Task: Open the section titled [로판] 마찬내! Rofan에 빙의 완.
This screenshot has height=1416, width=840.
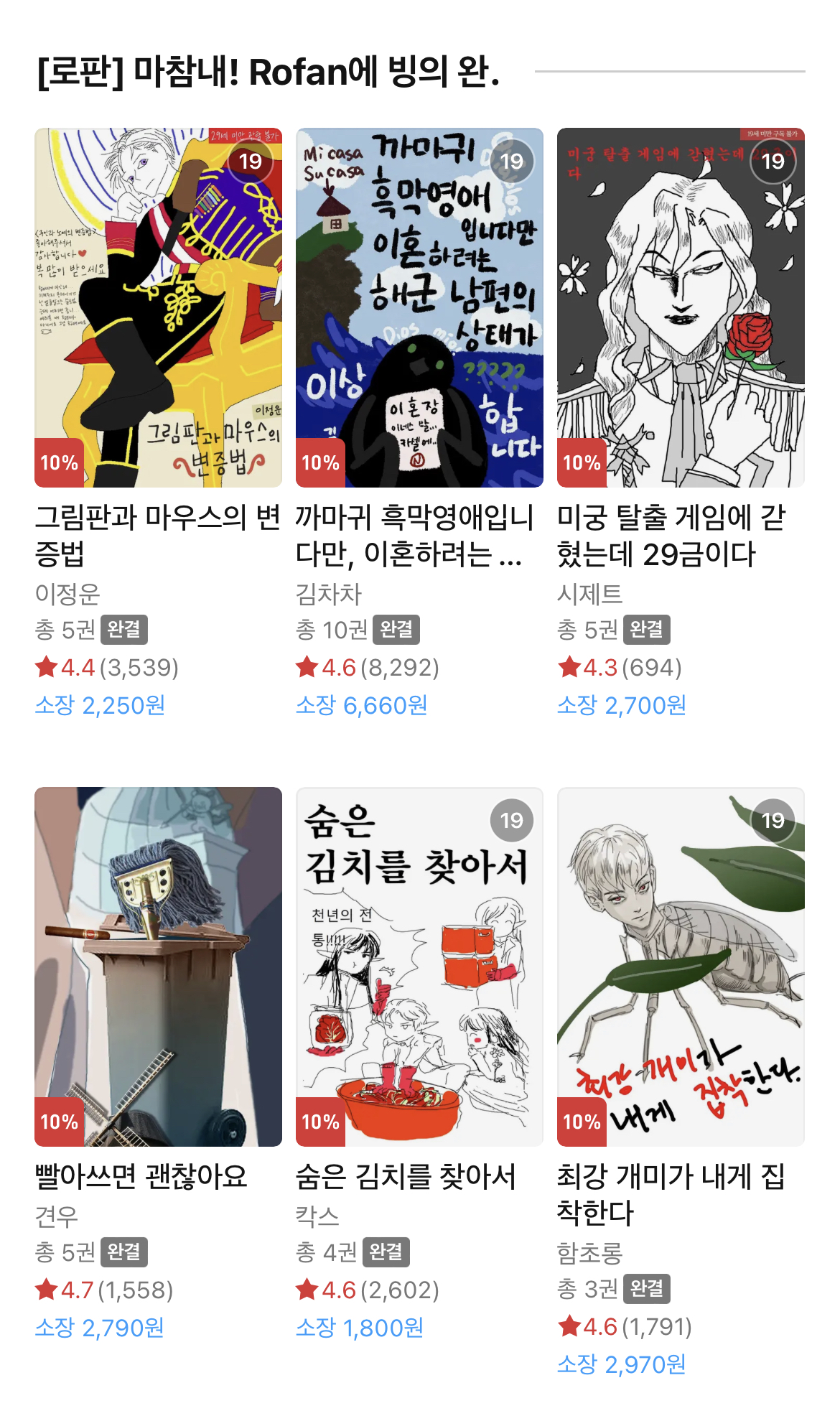Action: tap(269, 70)
